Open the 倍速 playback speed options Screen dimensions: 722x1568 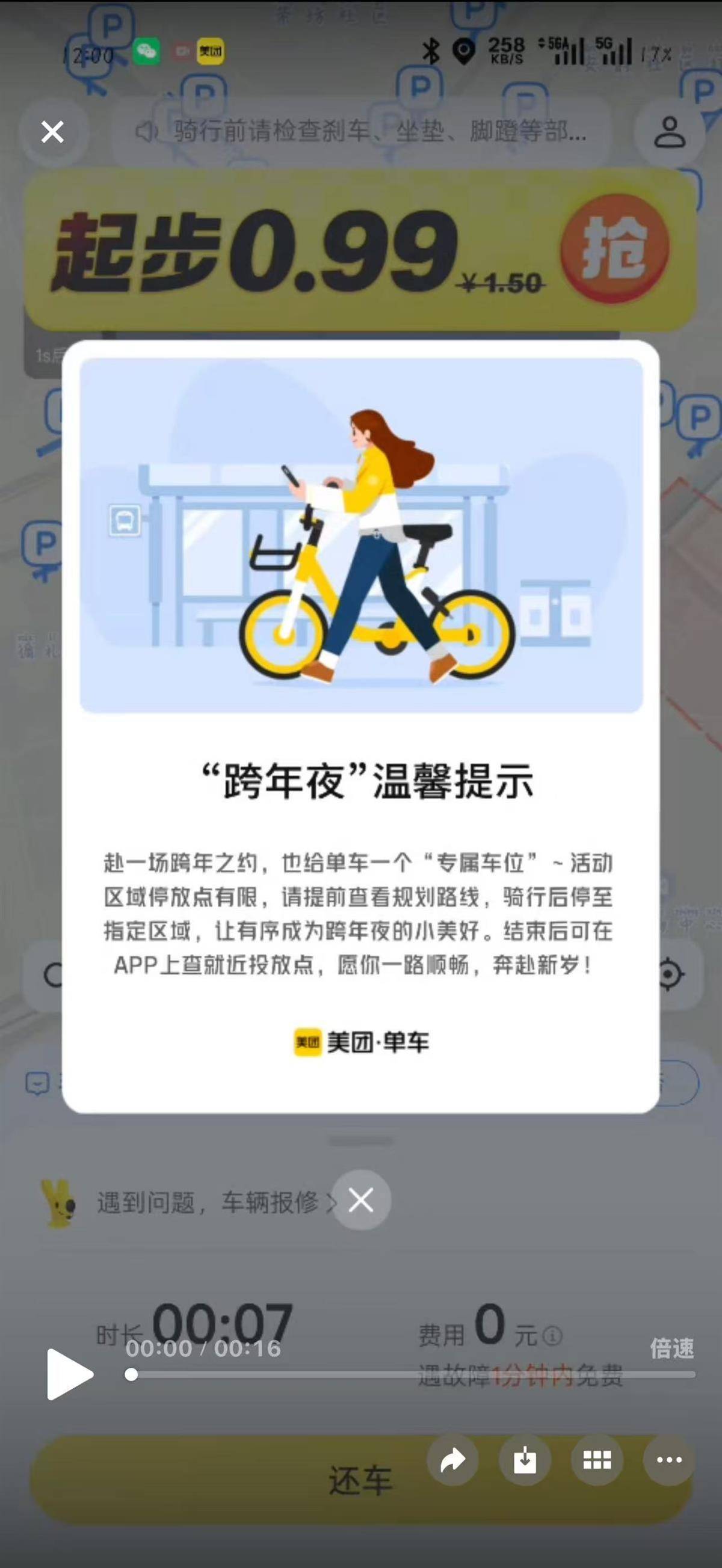click(x=671, y=1348)
